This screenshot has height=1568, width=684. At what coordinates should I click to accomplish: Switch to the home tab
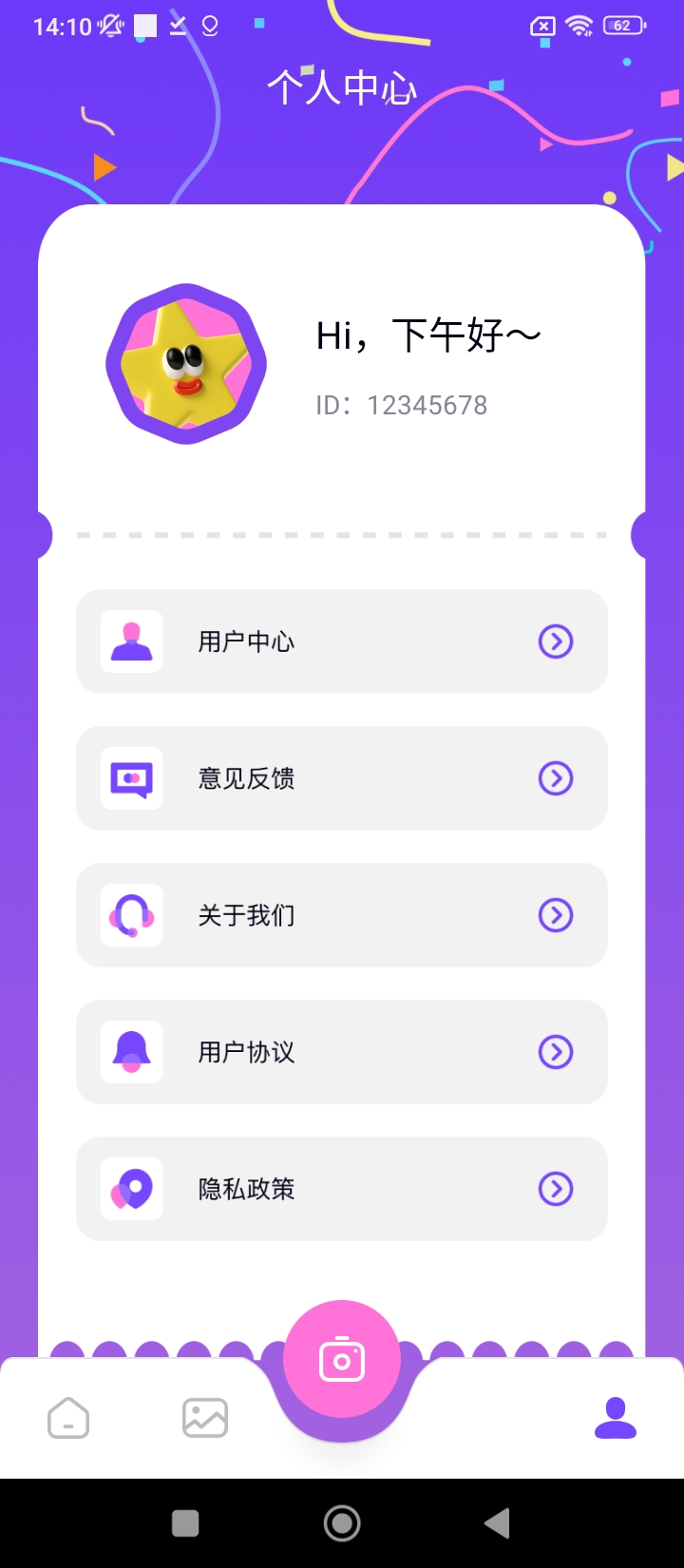[x=68, y=1419]
